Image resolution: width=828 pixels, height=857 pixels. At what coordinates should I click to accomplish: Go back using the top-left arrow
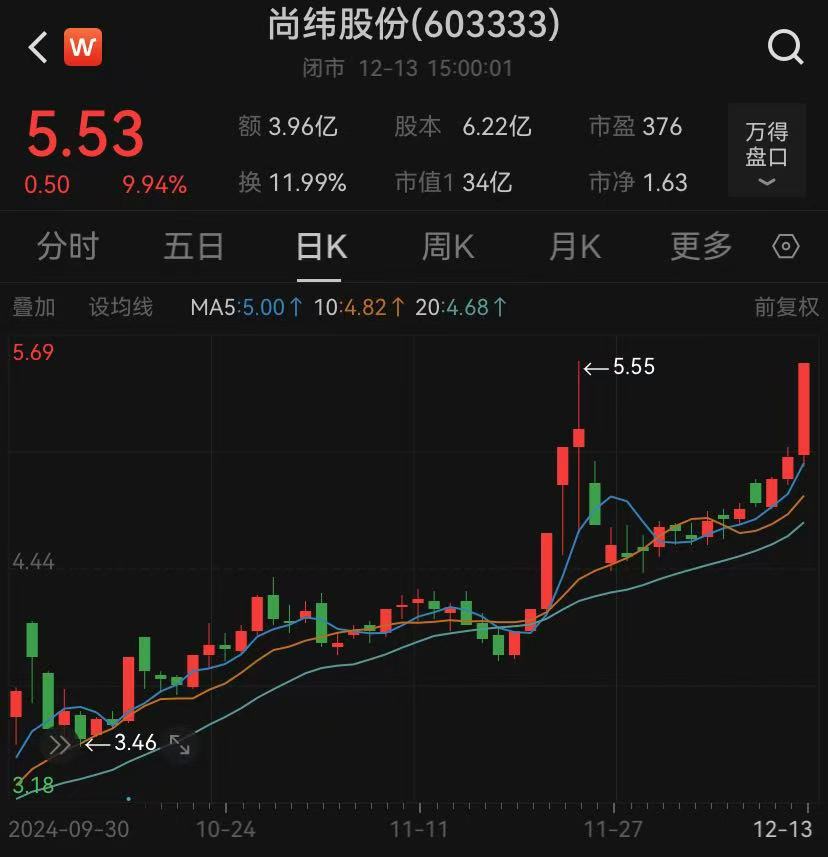[x=38, y=47]
